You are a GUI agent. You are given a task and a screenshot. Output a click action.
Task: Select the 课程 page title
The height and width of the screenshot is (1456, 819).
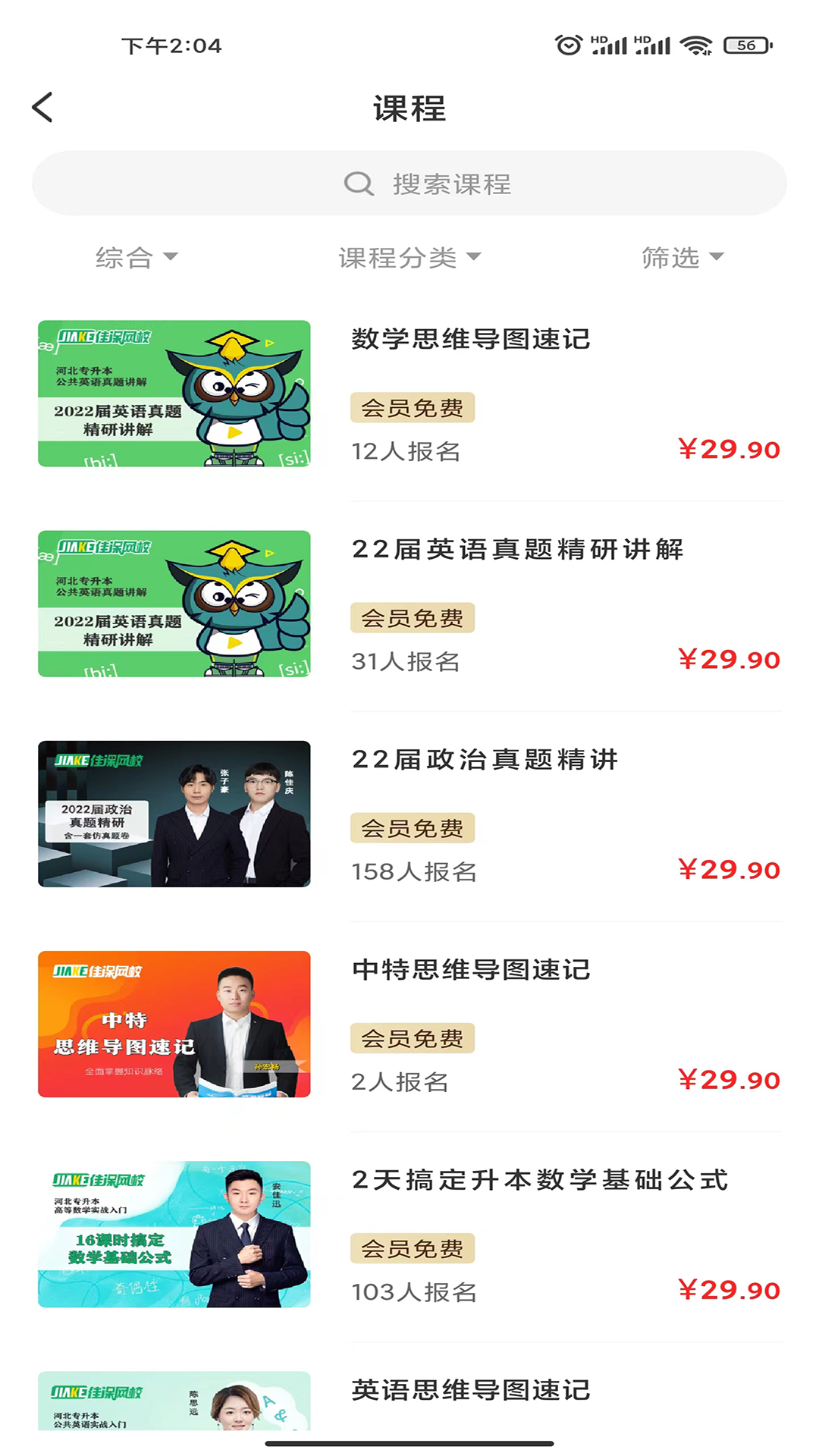[409, 108]
